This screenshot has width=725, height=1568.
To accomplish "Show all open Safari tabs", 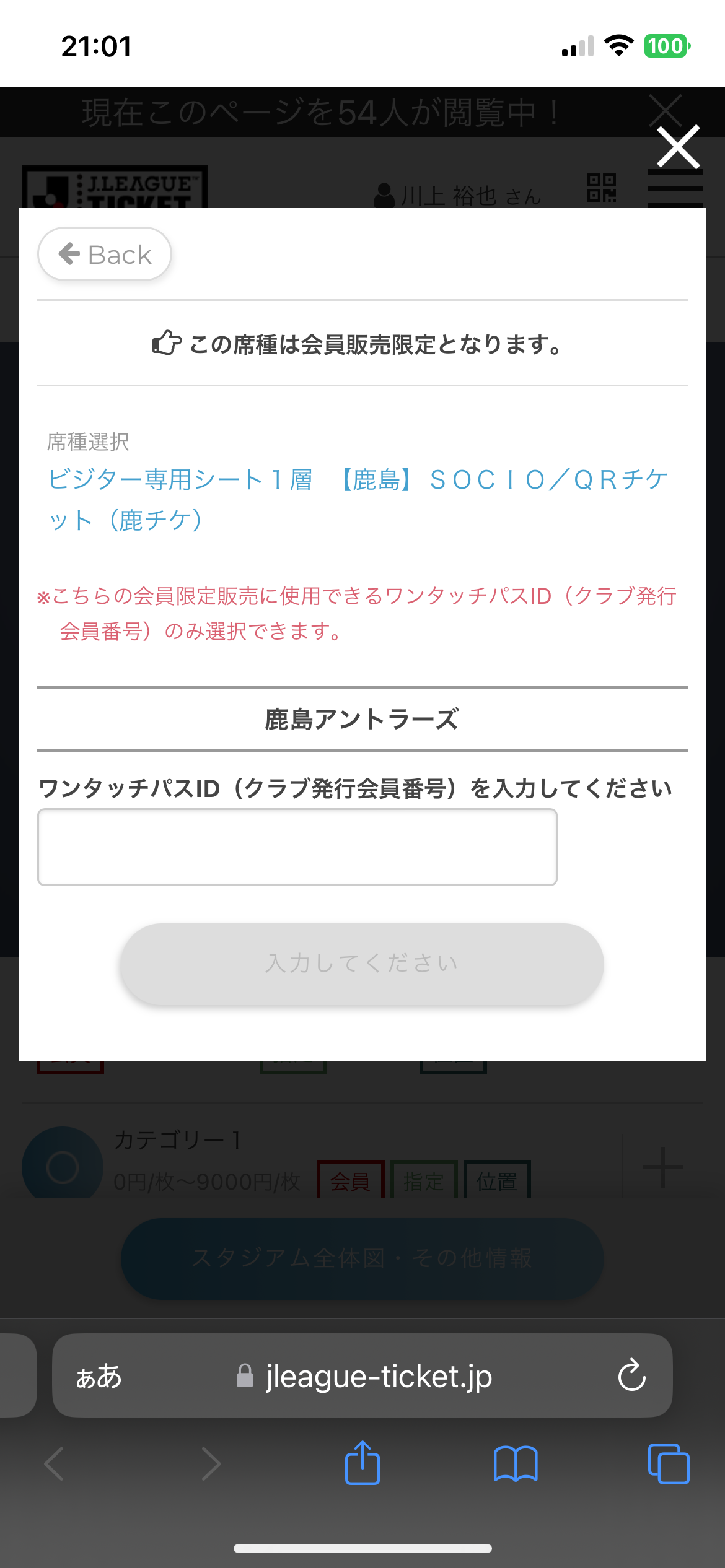I will [x=668, y=1463].
